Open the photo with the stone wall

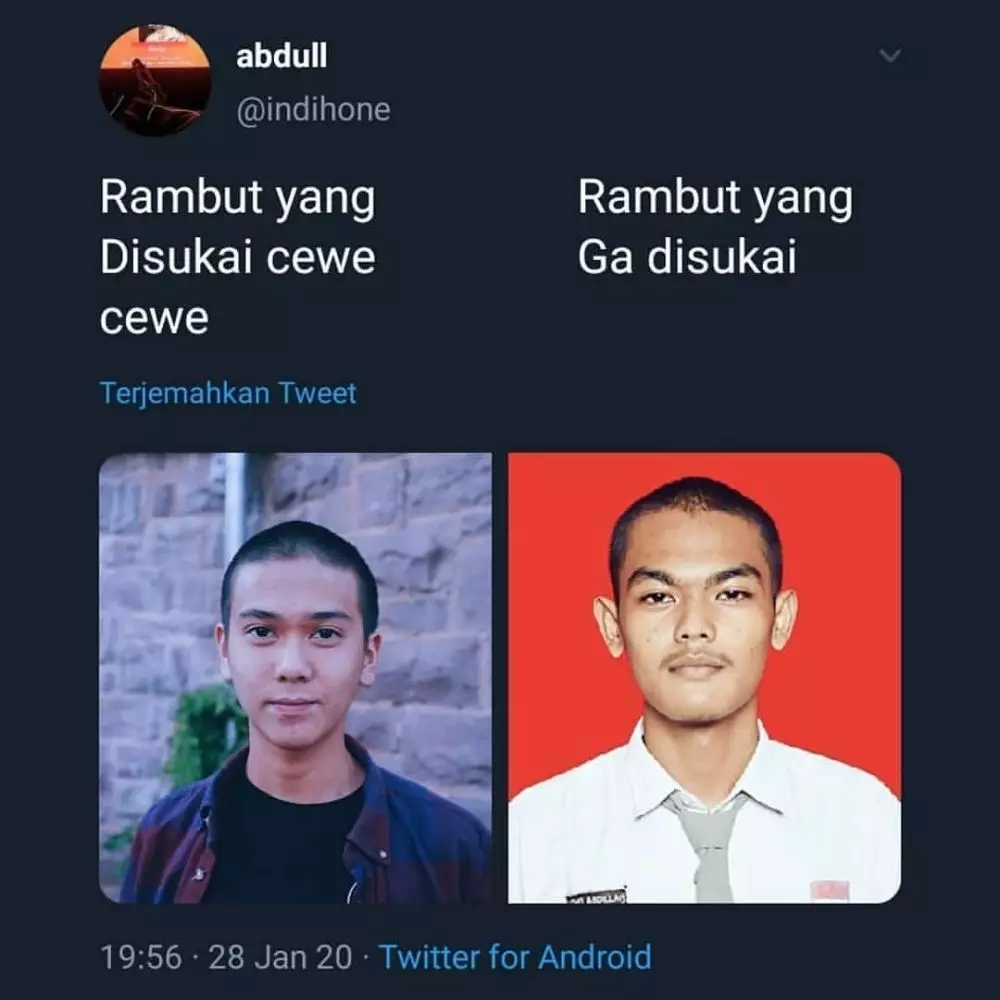(295, 677)
